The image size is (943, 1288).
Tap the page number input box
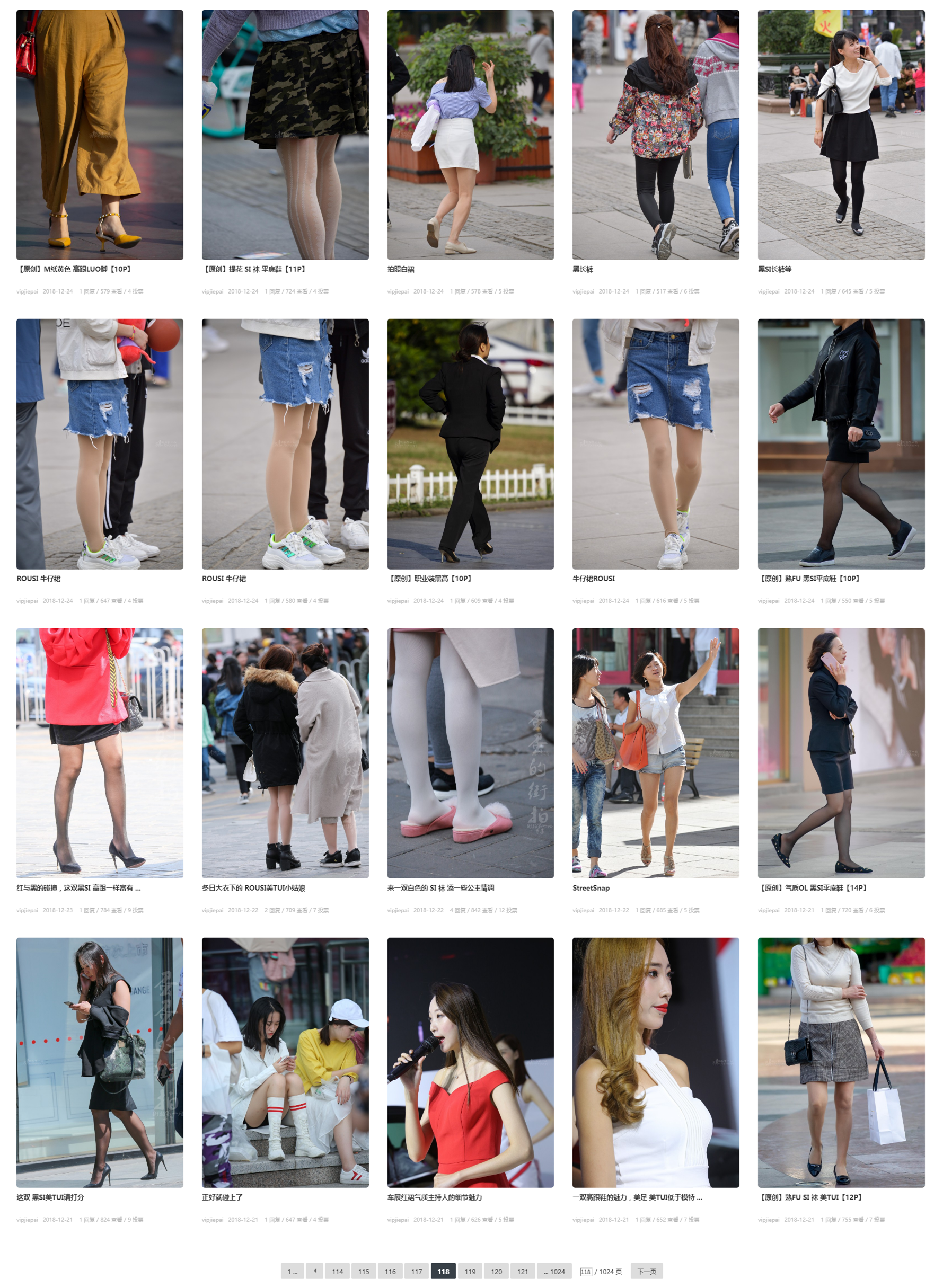tap(586, 1272)
